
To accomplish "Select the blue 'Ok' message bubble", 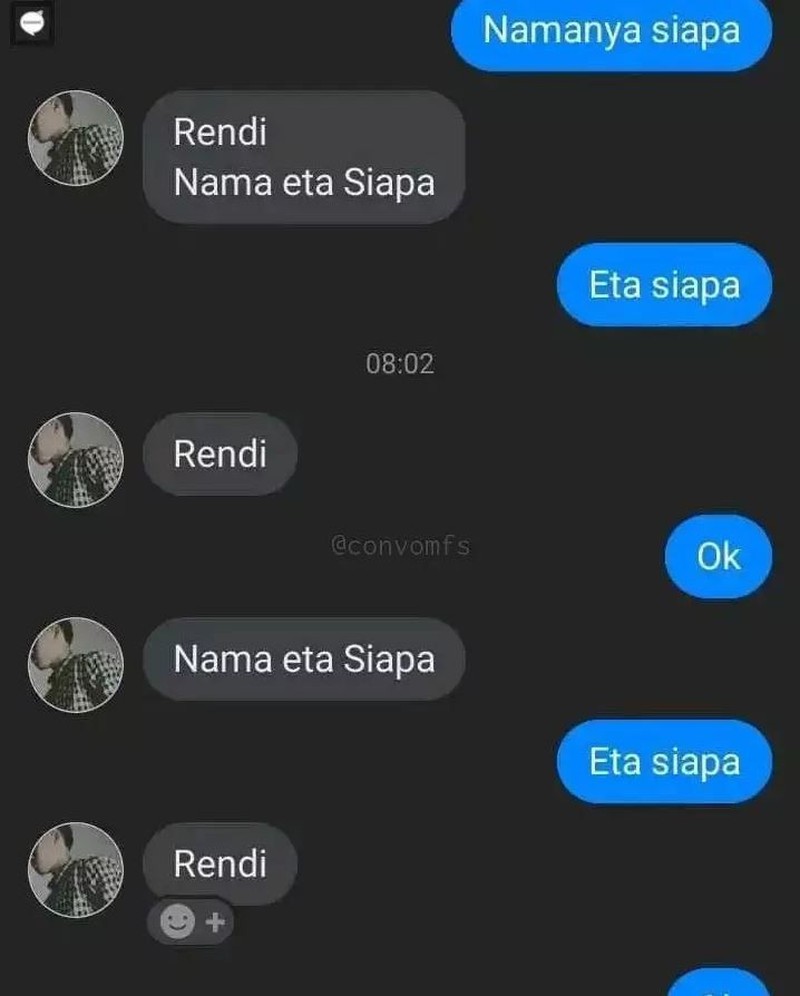I will tap(718, 557).
